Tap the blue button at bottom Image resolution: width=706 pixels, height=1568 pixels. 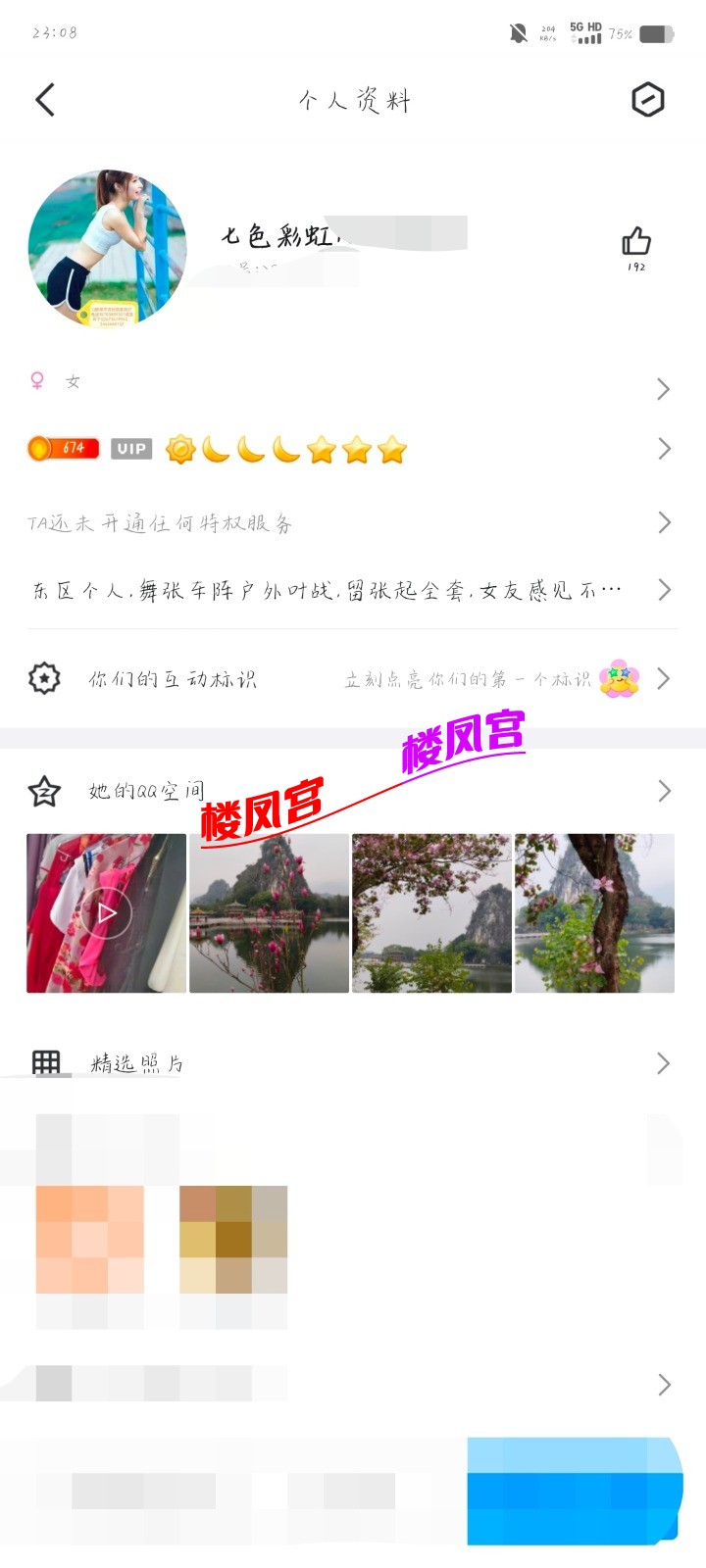(x=573, y=1491)
